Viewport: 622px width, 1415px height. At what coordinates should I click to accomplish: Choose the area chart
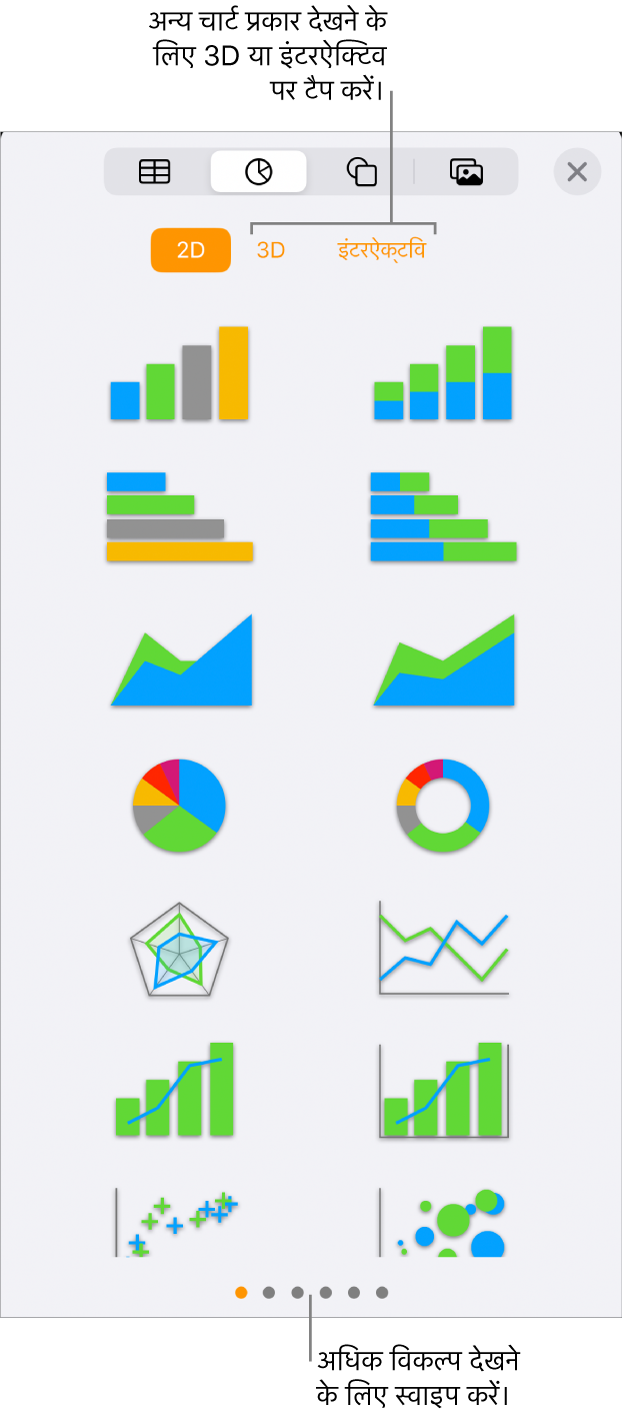[x=180, y=661]
